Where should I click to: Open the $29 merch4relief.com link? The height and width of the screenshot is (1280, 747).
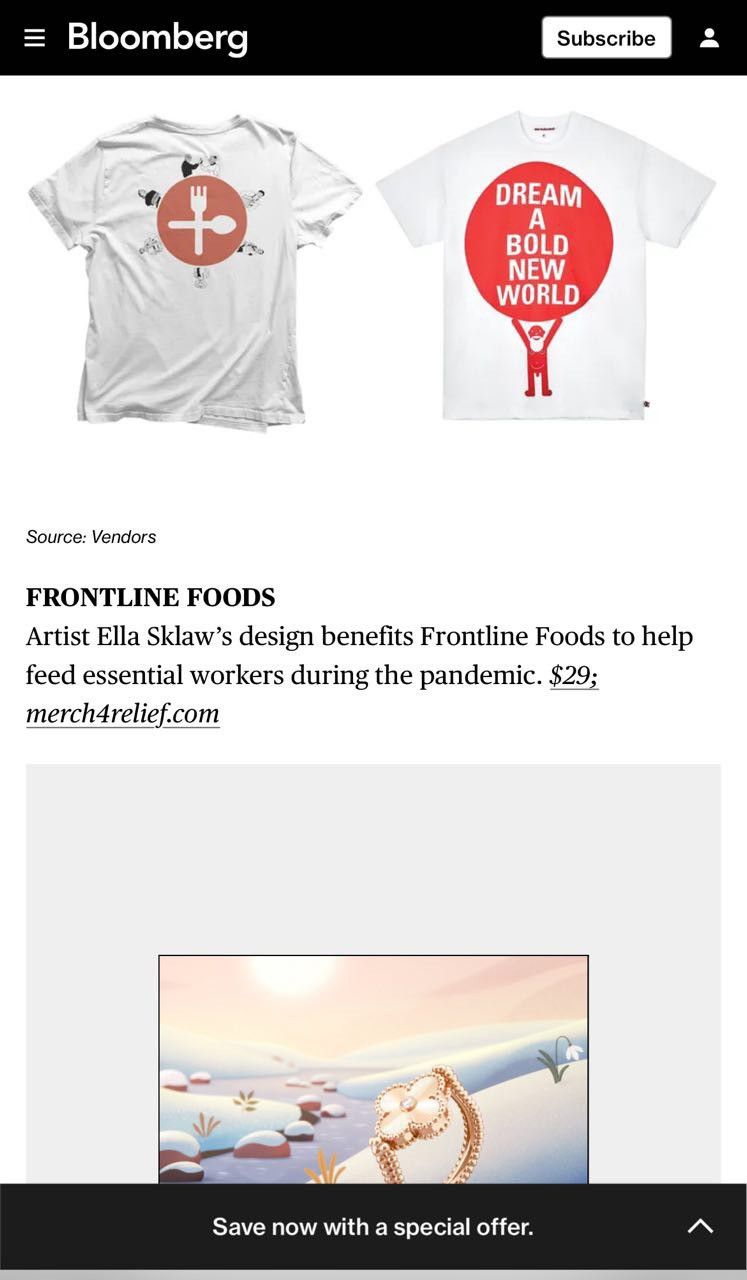point(312,694)
